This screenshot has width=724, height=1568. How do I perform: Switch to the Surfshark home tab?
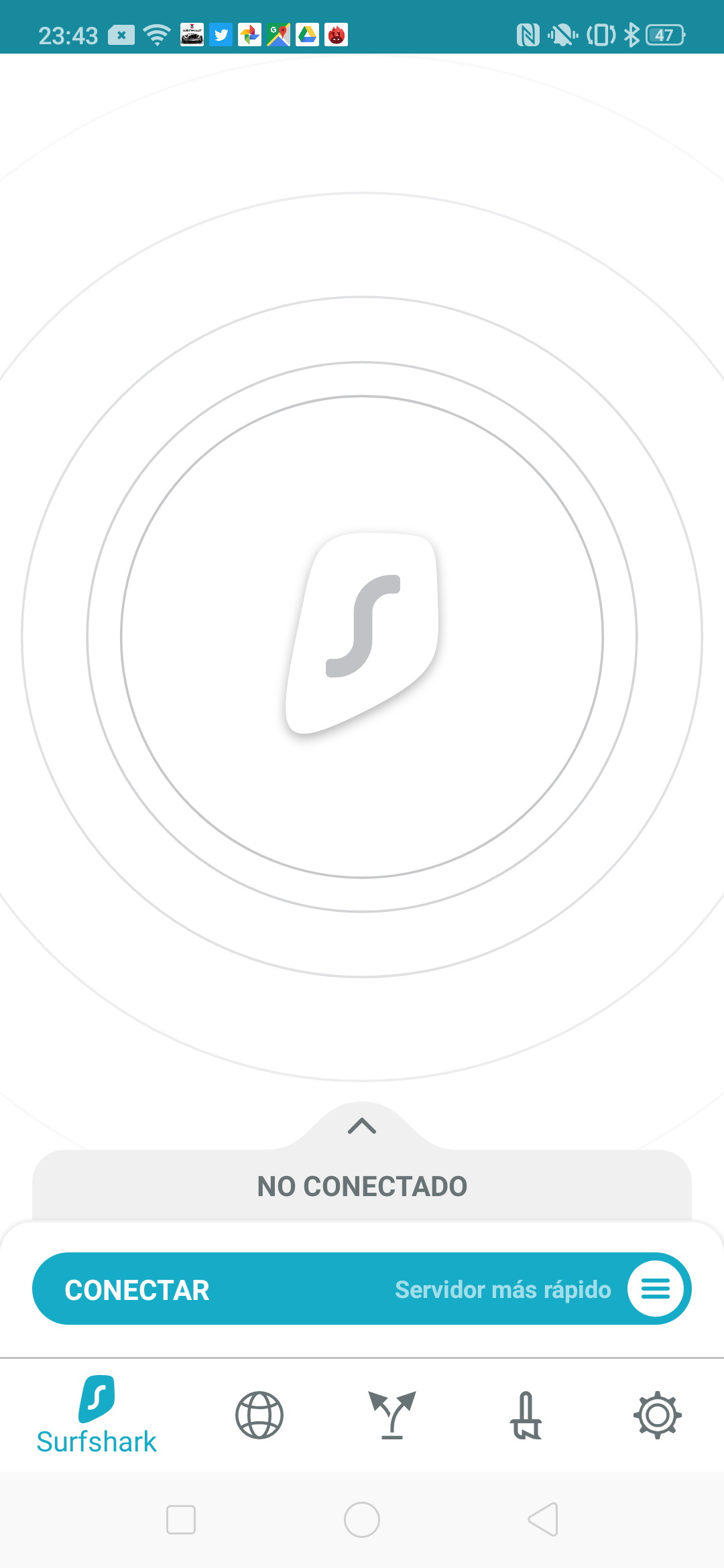[97, 1415]
